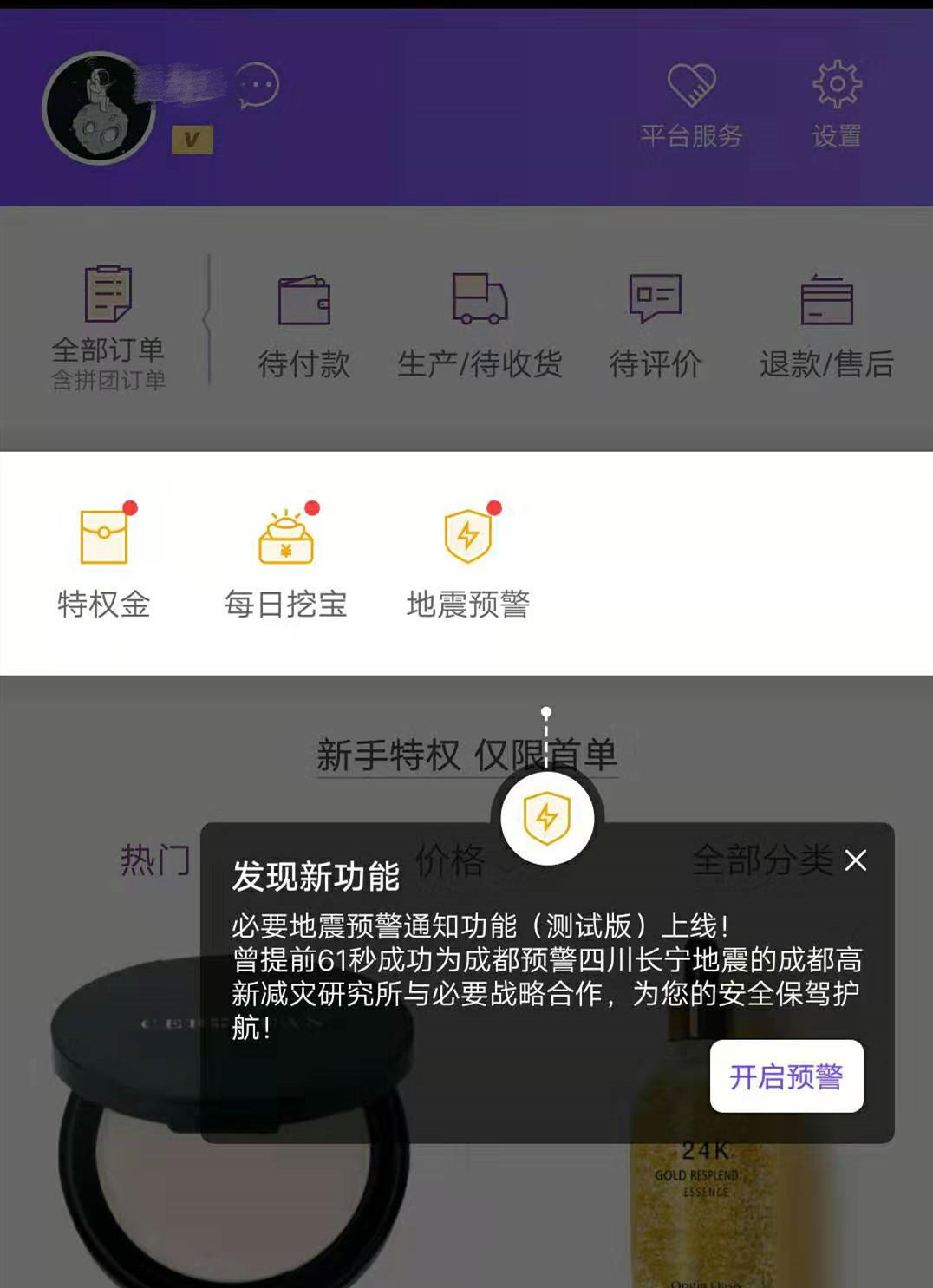
Task: Open 全部分类 categories
Action: click(x=761, y=860)
